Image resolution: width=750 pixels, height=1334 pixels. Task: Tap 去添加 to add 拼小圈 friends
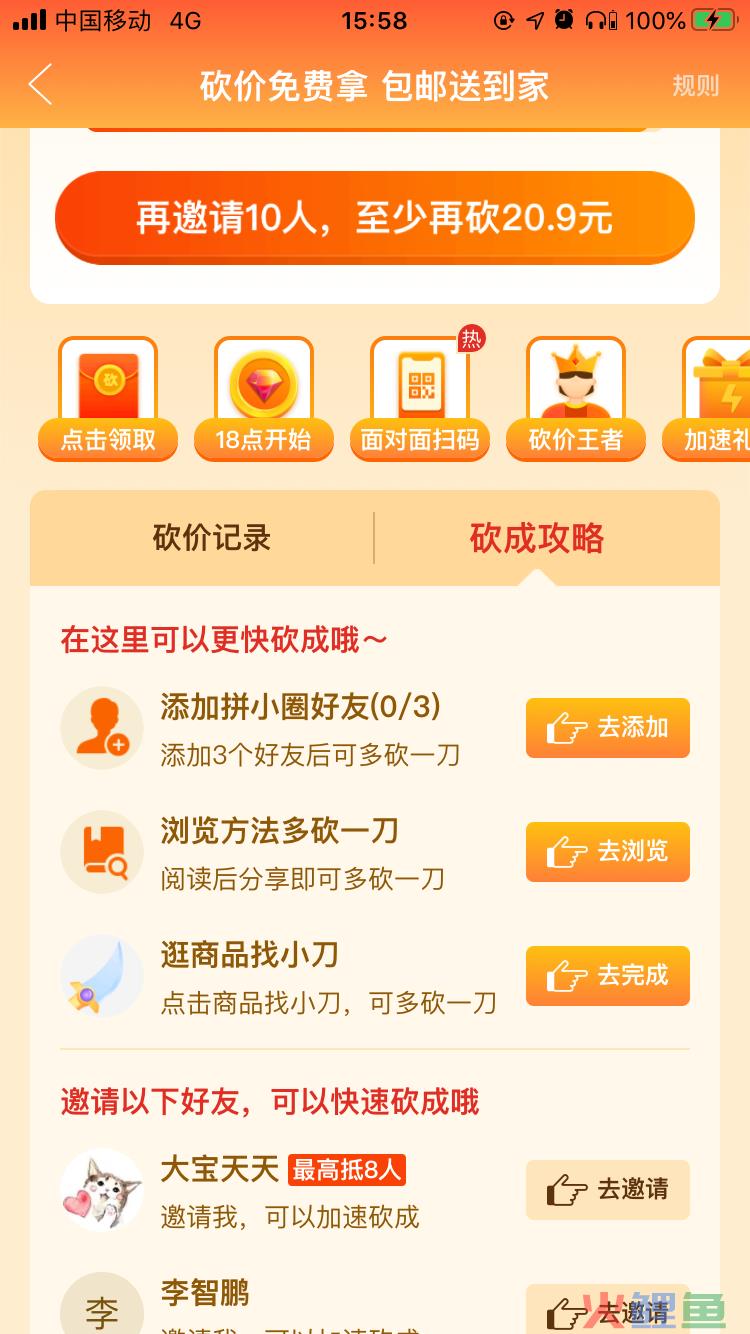tap(608, 728)
